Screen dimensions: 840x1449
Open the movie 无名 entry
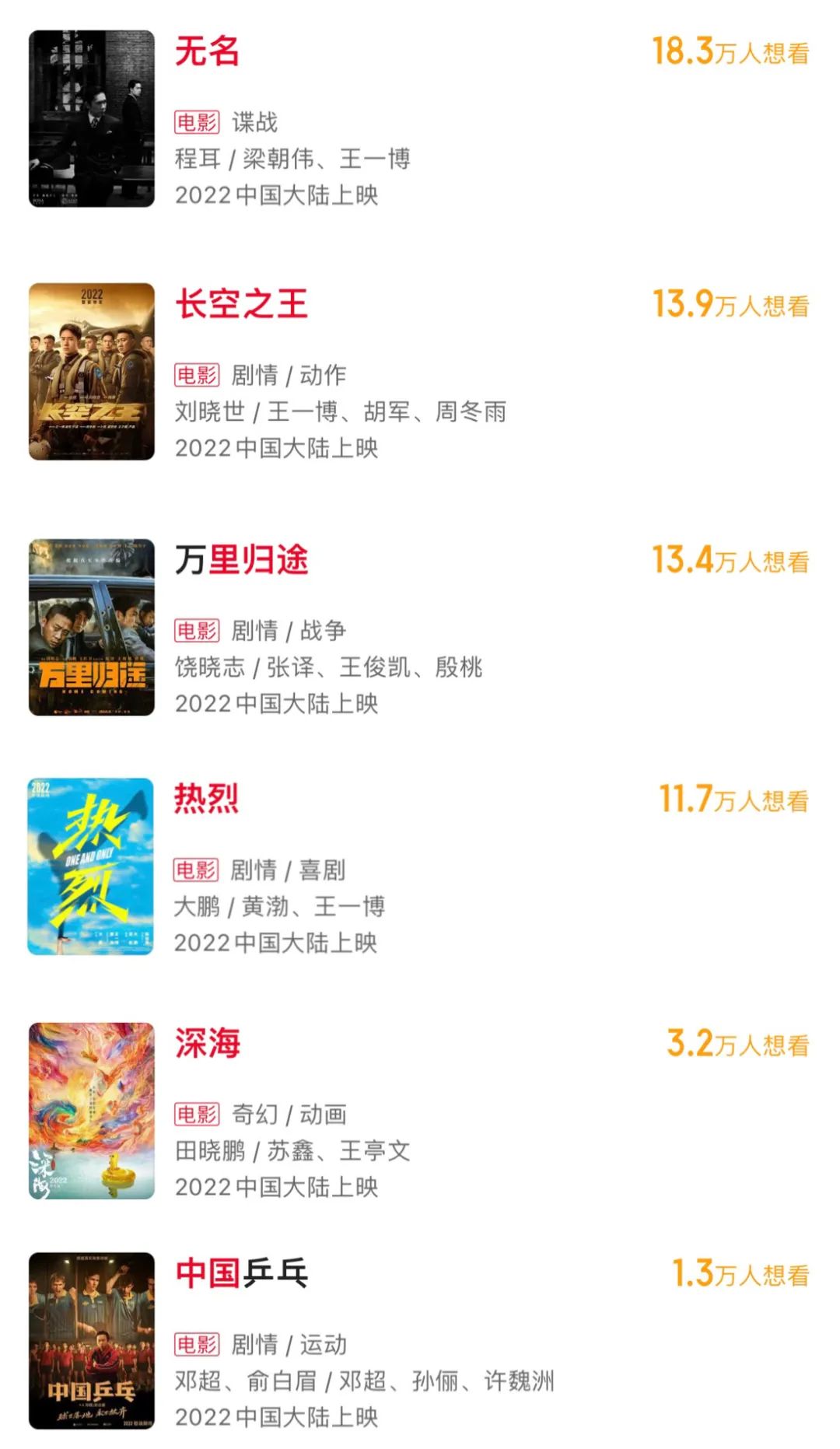(207, 52)
